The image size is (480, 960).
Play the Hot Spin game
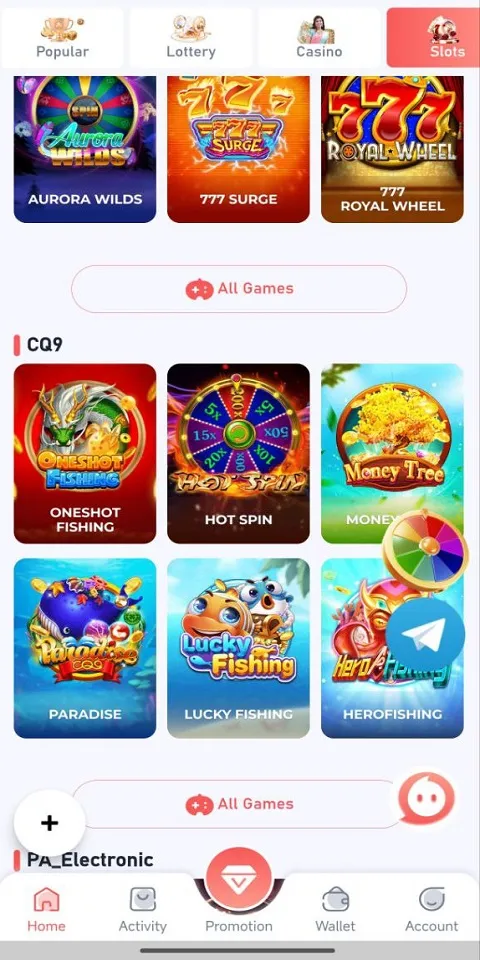click(238, 454)
